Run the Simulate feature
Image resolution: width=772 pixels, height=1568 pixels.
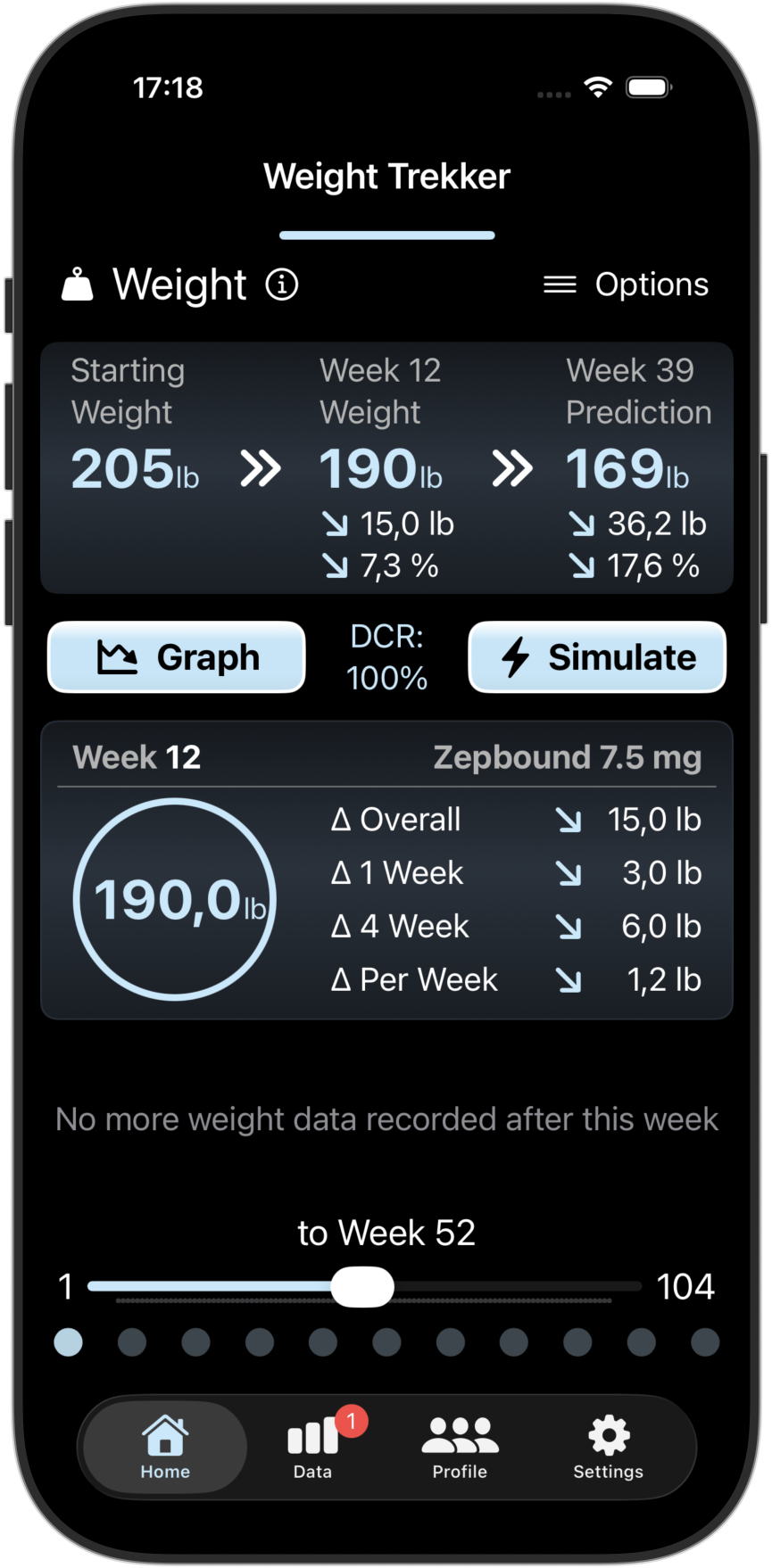[x=596, y=657]
